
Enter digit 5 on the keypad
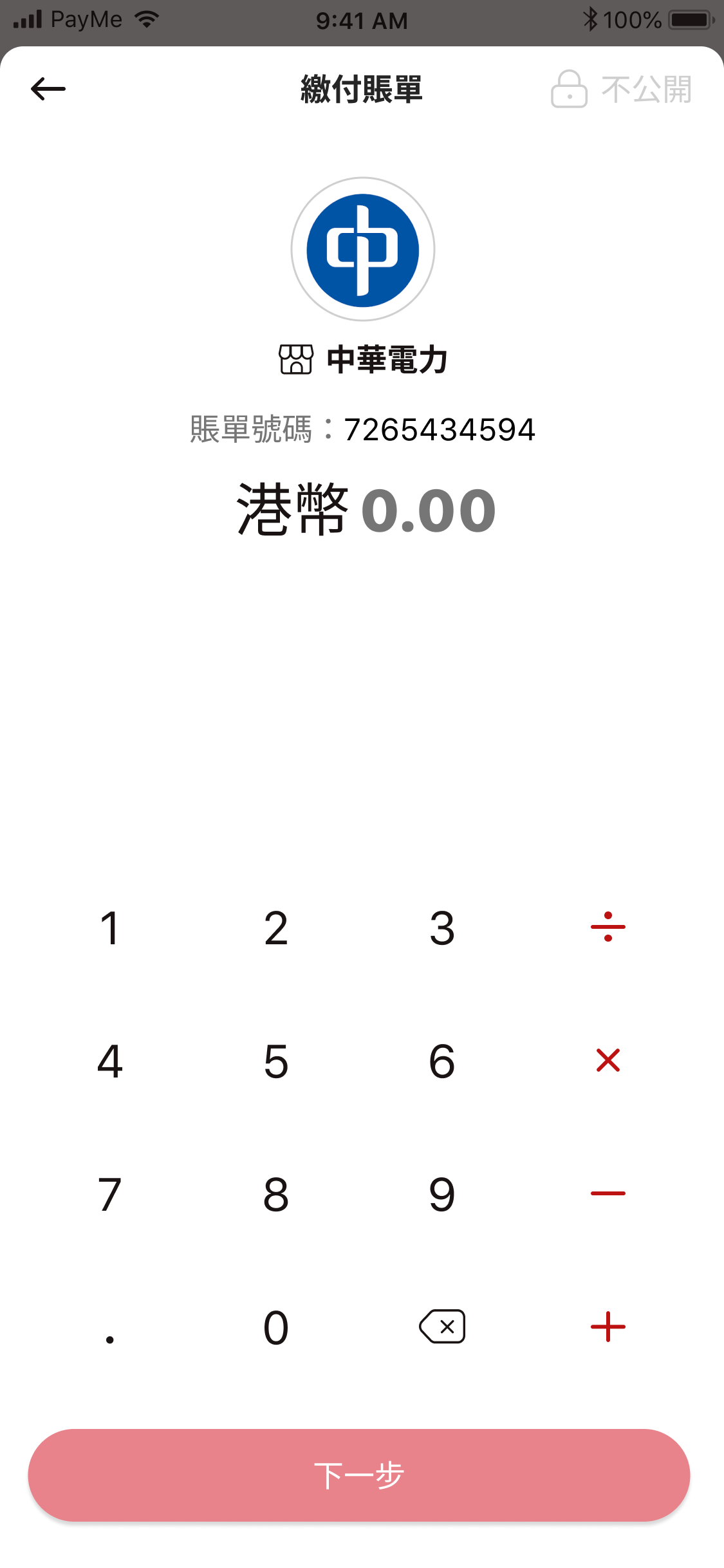(x=276, y=1061)
